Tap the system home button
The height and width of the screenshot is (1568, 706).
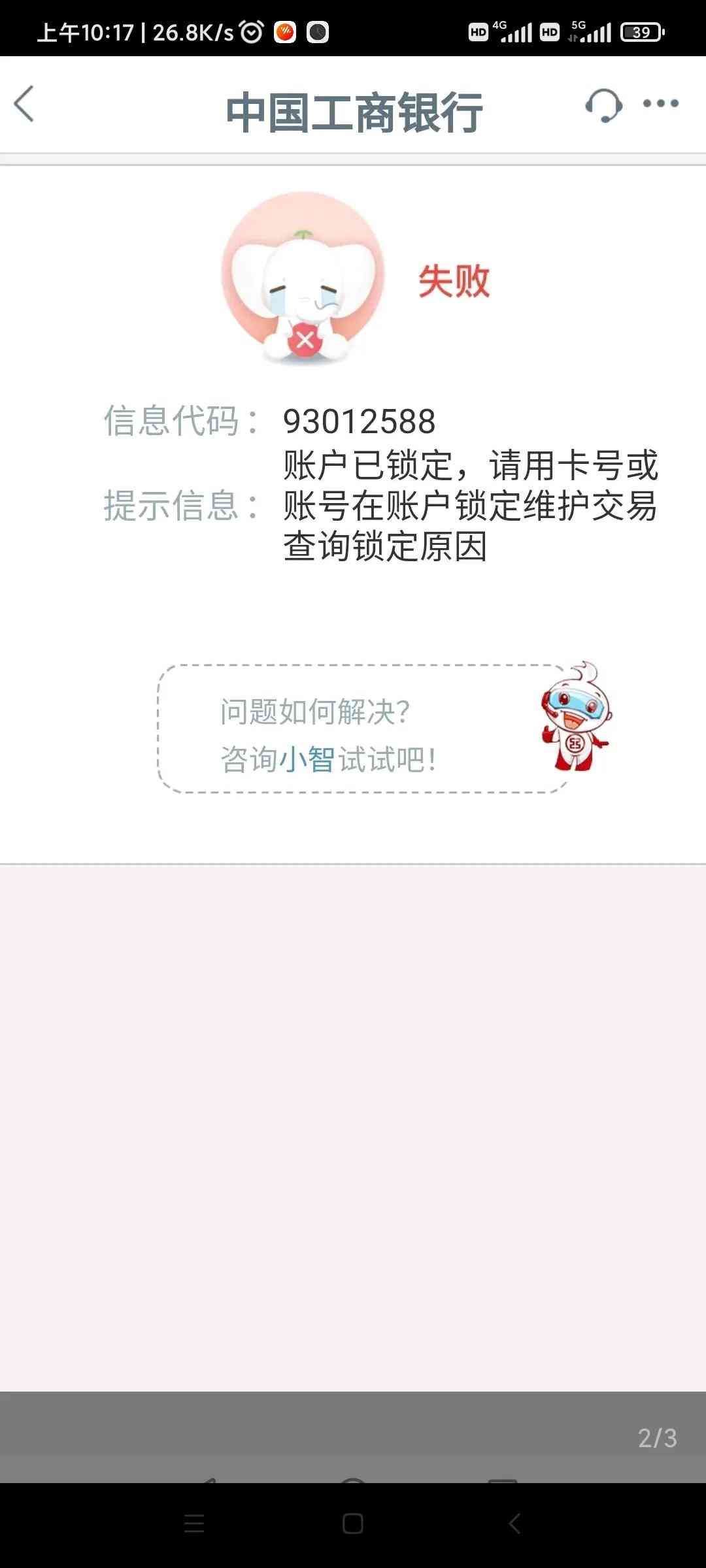click(x=352, y=1524)
